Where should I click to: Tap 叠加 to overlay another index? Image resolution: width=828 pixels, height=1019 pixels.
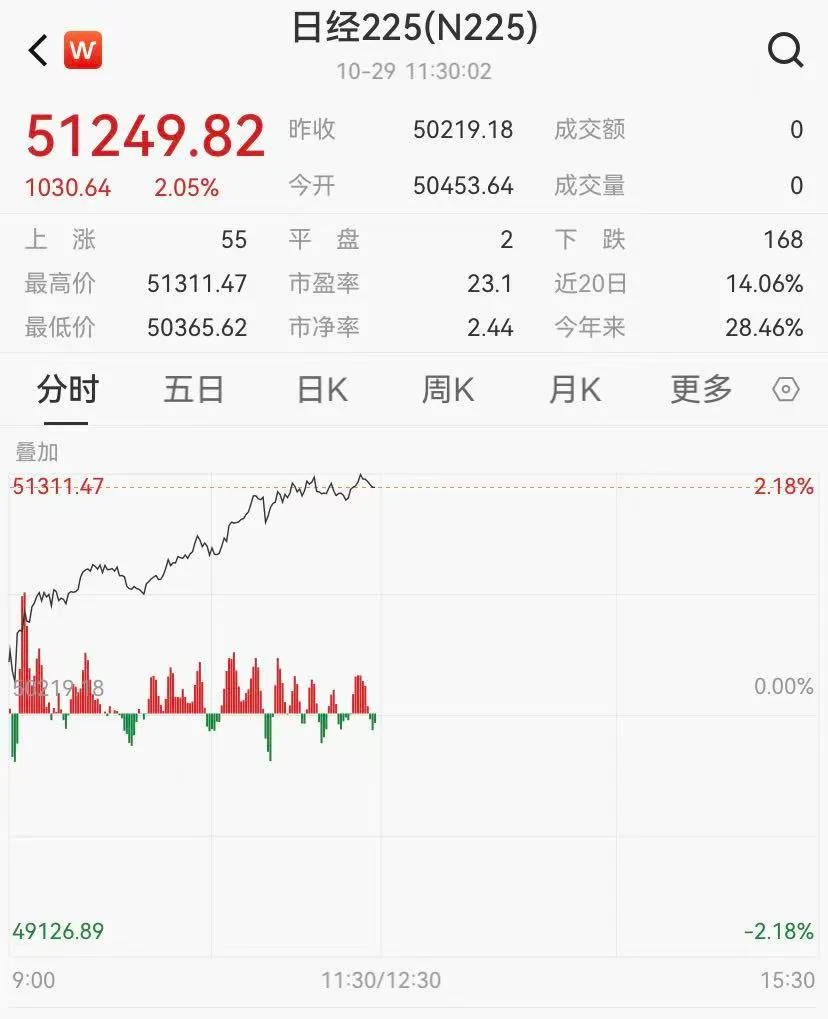coord(37,452)
